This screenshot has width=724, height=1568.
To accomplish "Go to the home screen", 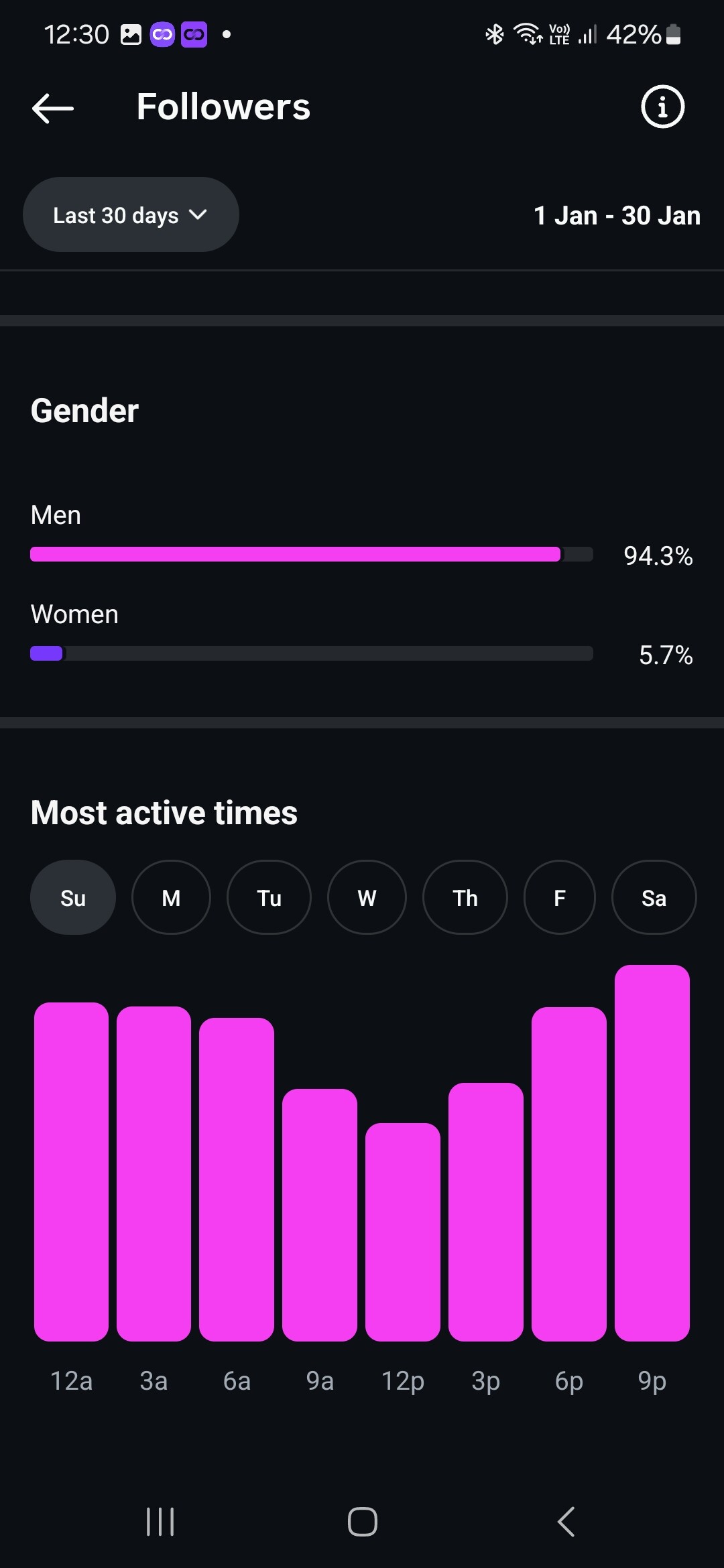I will (362, 1521).
